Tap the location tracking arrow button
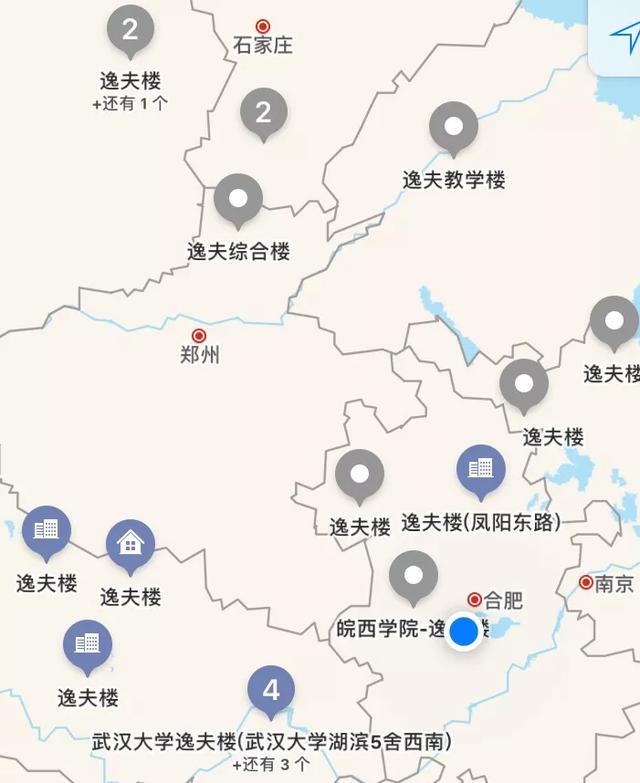Viewport: 640px width, 783px height. pyautogui.click(x=624, y=38)
